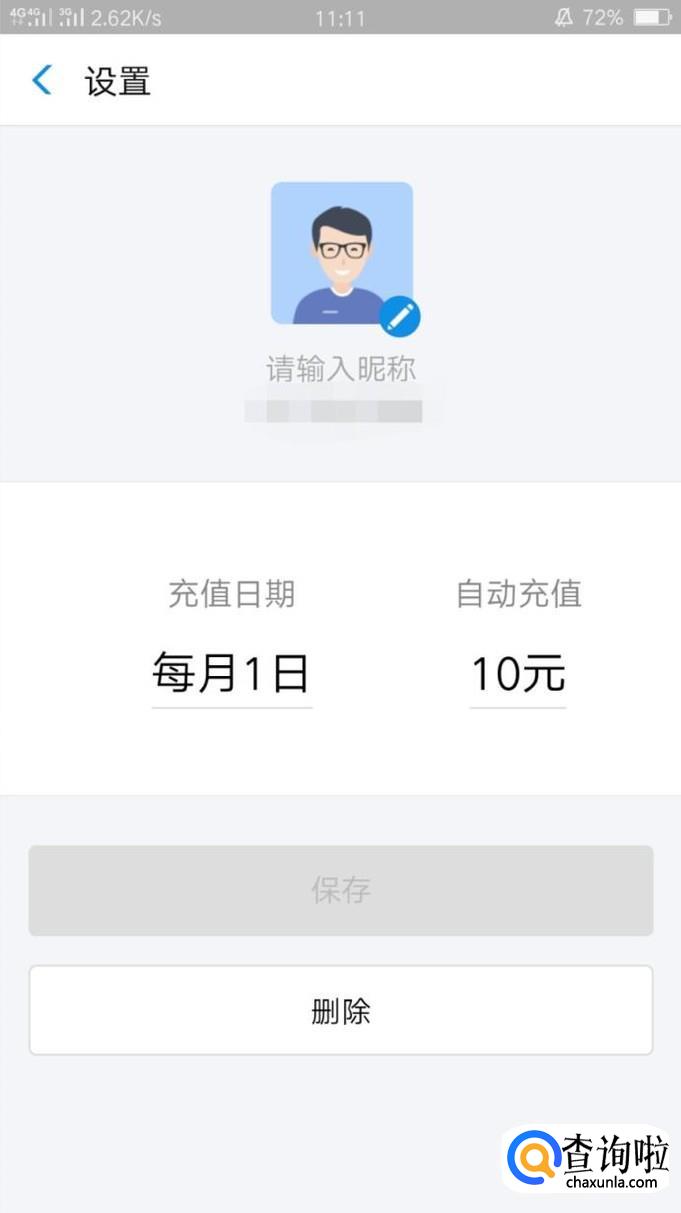681x1213 pixels.
Task: Tap the 删除 delete button
Action: [x=340, y=1010]
